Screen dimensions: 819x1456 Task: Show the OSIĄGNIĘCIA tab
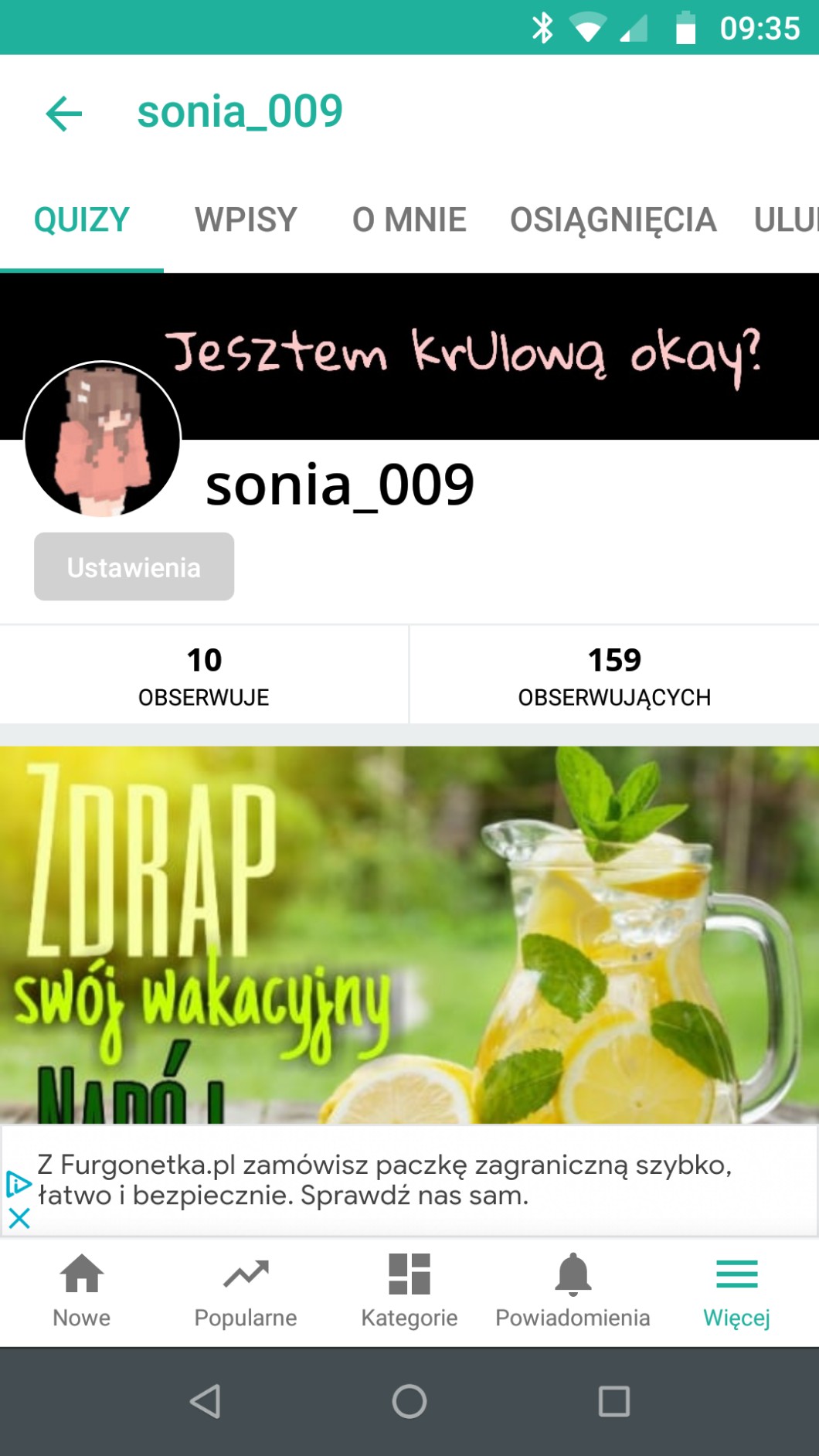(x=613, y=220)
